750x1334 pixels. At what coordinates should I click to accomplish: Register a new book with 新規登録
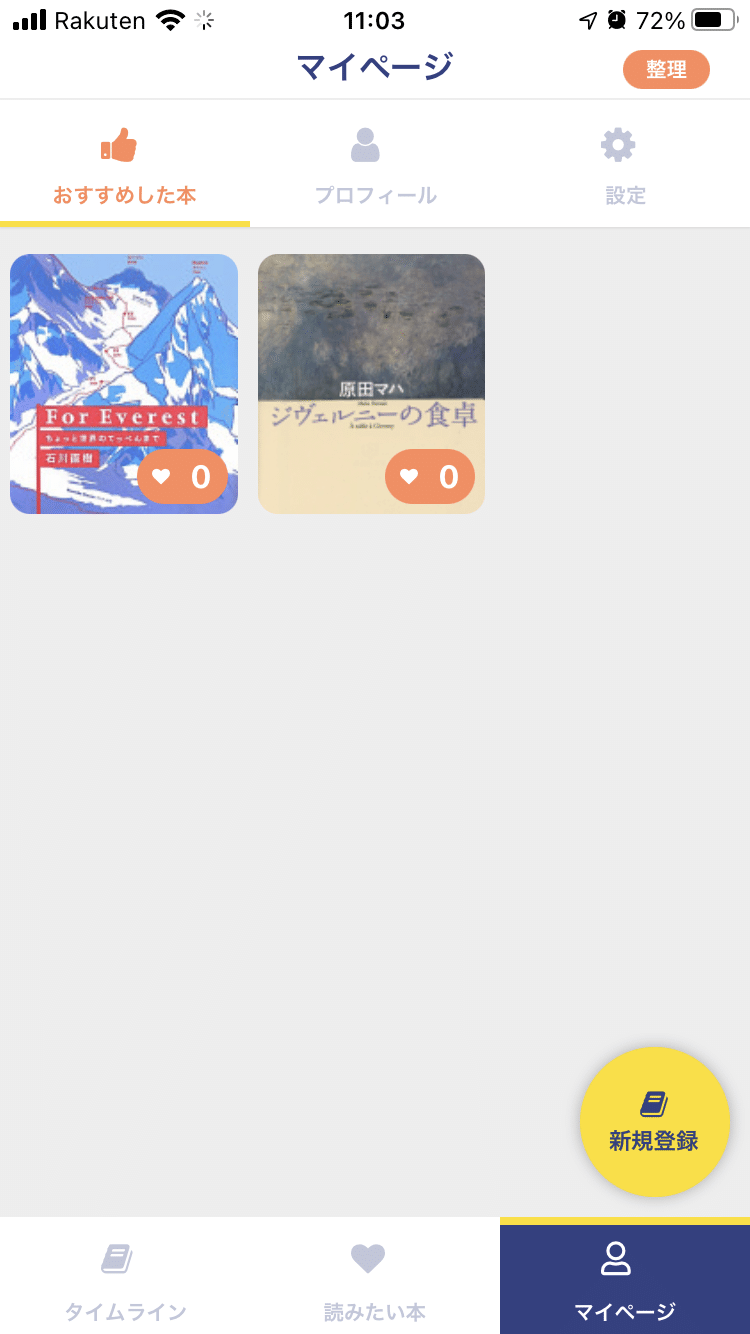654,1121
